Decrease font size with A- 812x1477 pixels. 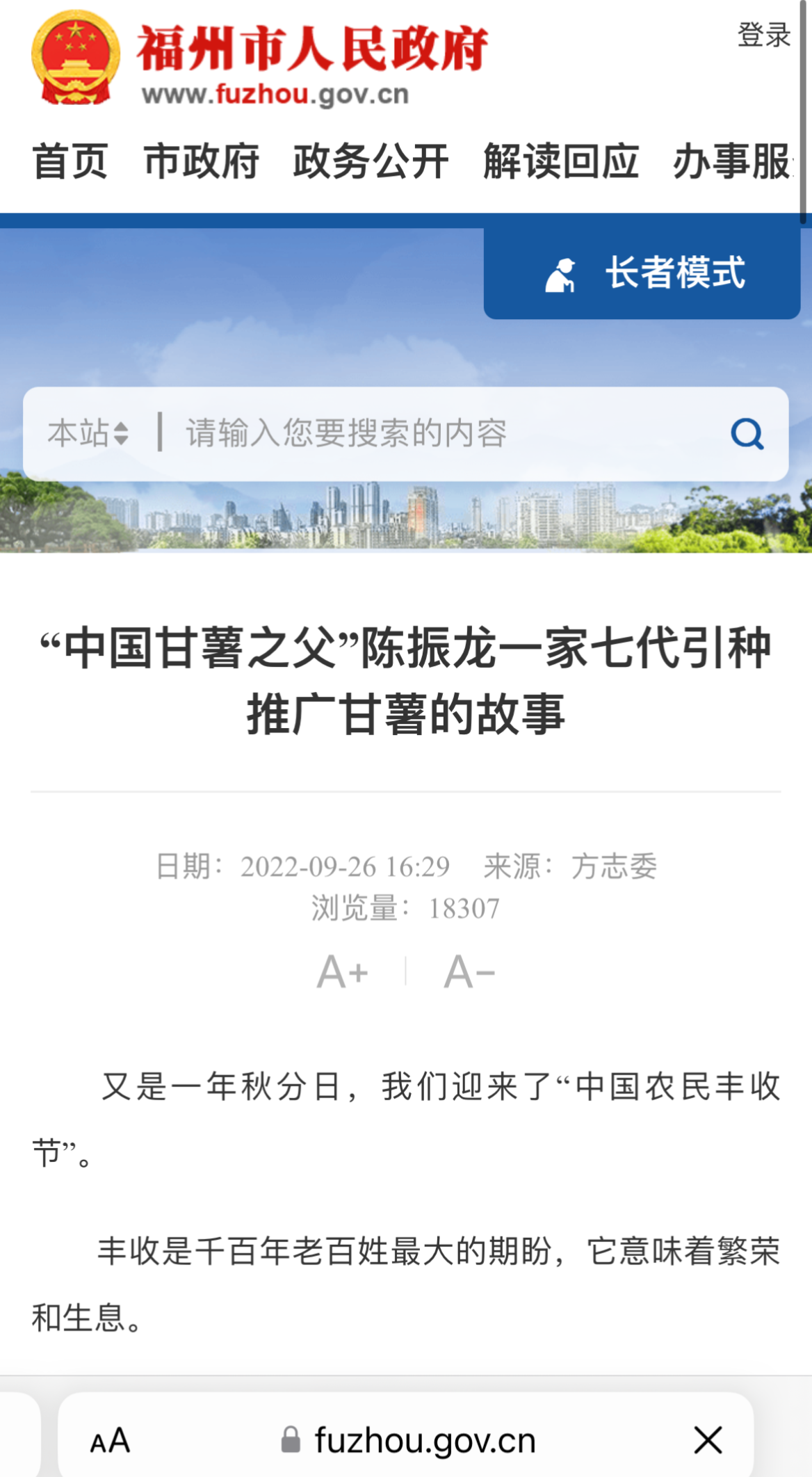[x=469, y=971]
